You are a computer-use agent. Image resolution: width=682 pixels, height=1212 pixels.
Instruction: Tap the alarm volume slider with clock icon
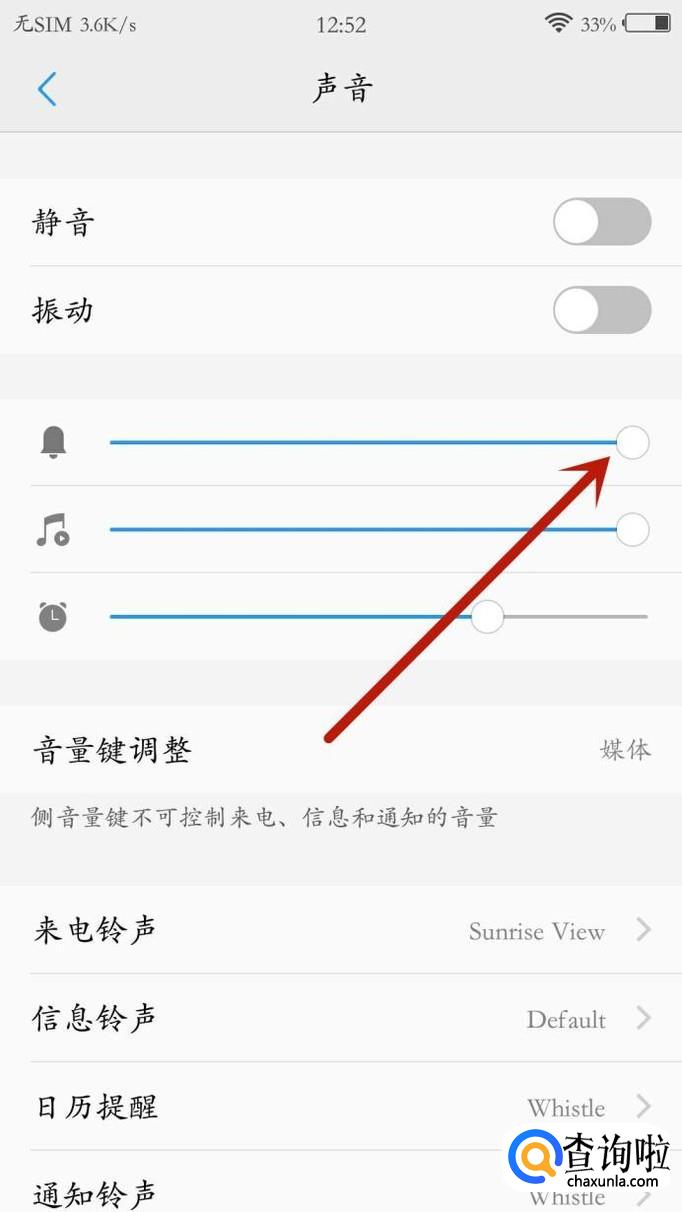(380, 617)
